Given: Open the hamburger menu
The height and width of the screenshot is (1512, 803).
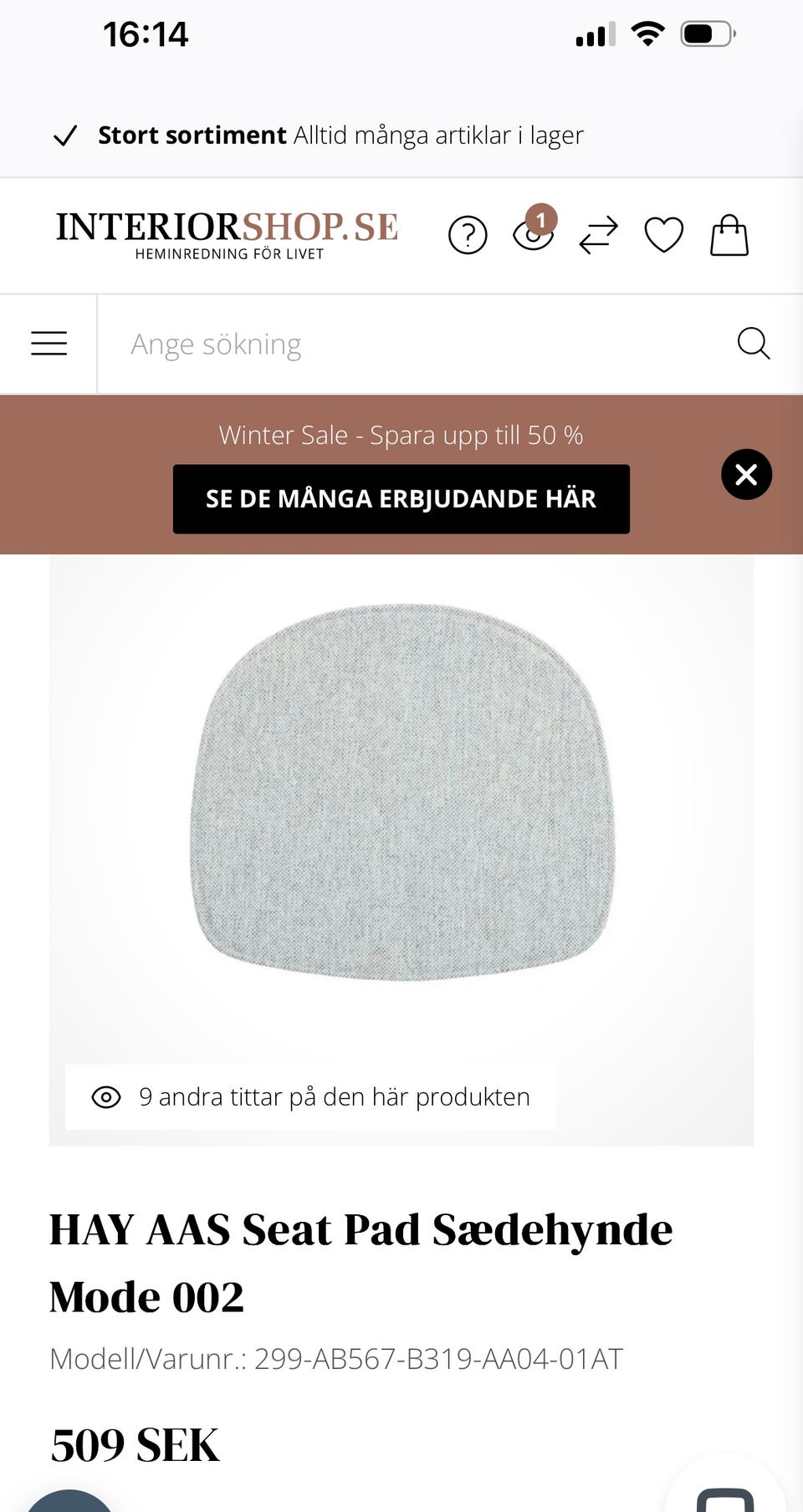Looking at the screenshot, I should coord(49,344).
